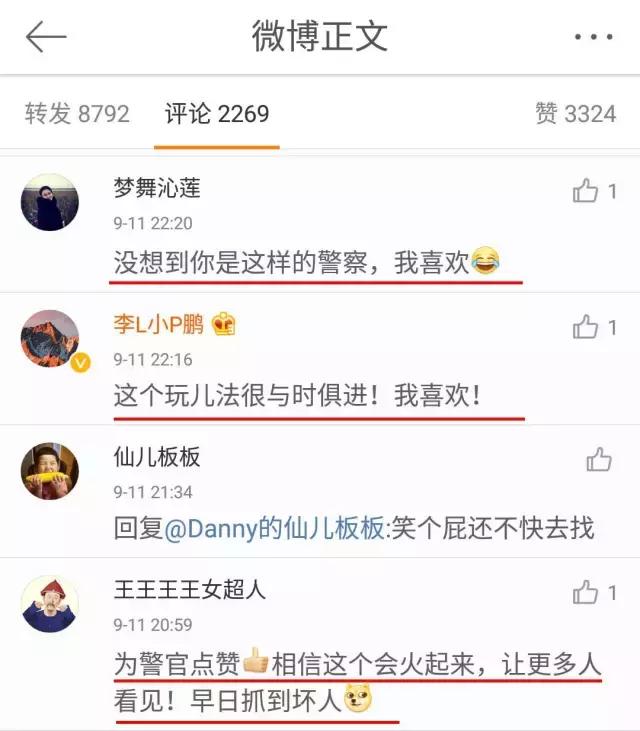The width and height of the screenshot is (640, 731).
Task: Open the three-dot overflow menu
Action: (x=592, y=37)
